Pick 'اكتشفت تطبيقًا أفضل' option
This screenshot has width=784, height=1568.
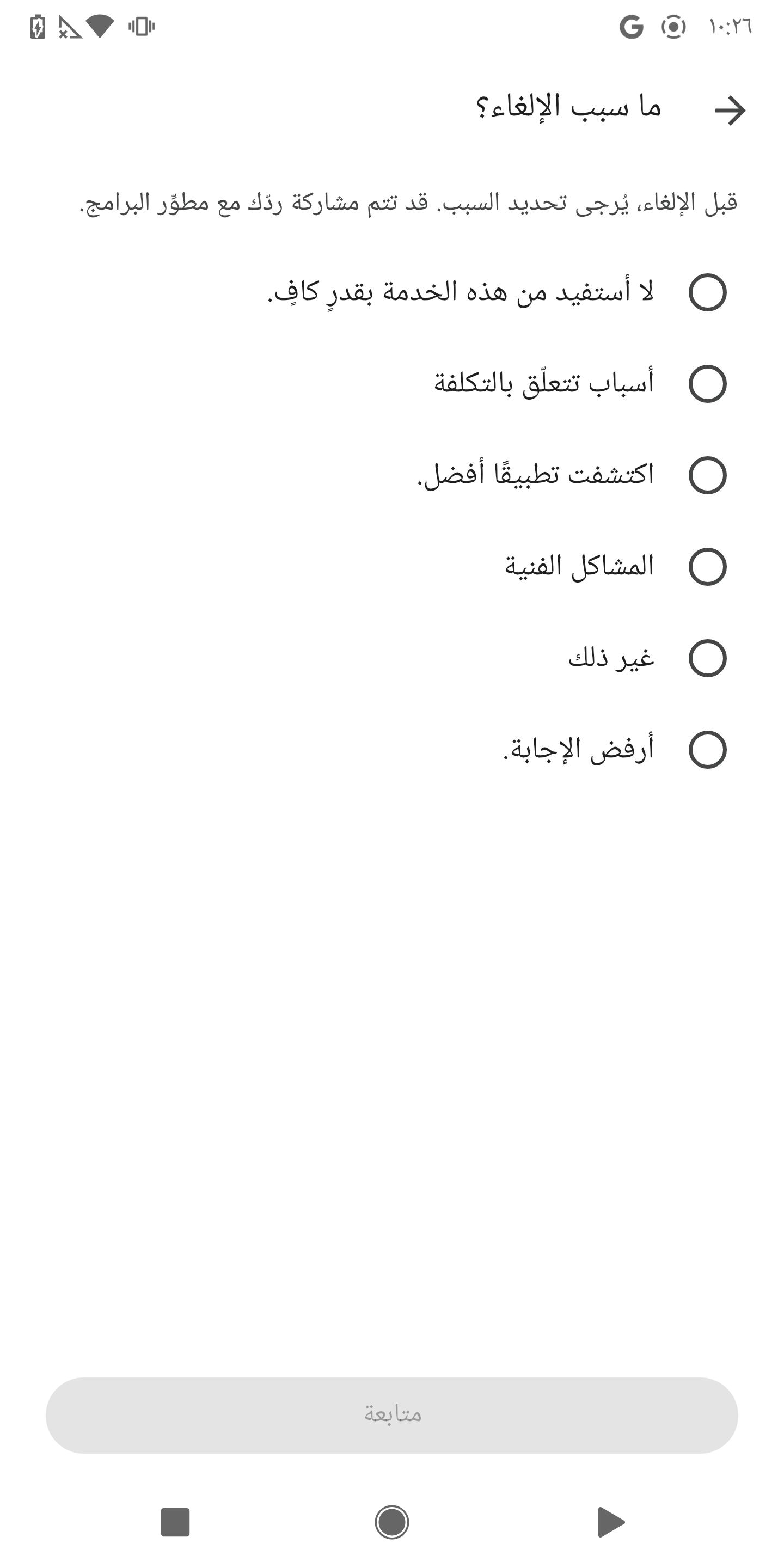pyautogui.click(x=707, y=475)
